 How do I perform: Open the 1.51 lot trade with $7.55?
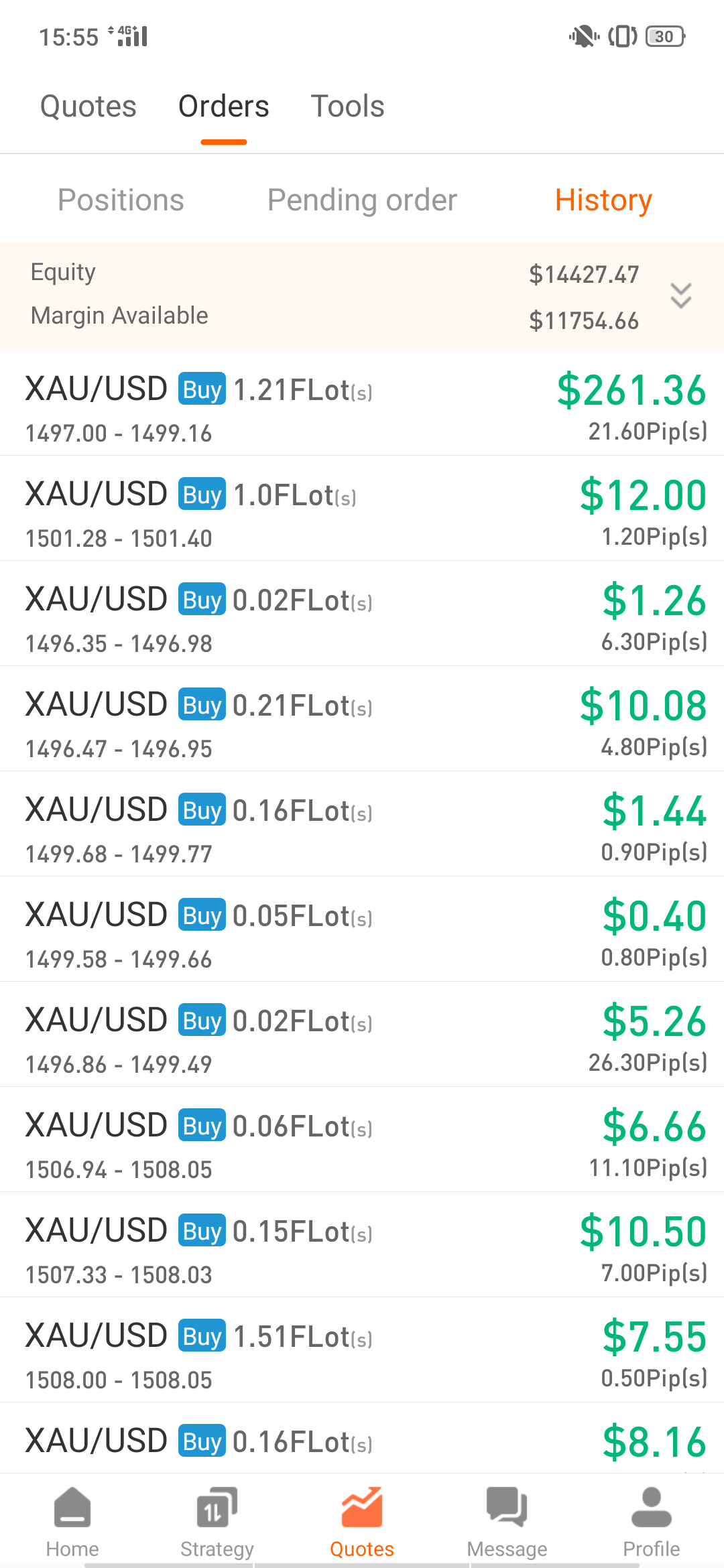[x=362, y=1350]
